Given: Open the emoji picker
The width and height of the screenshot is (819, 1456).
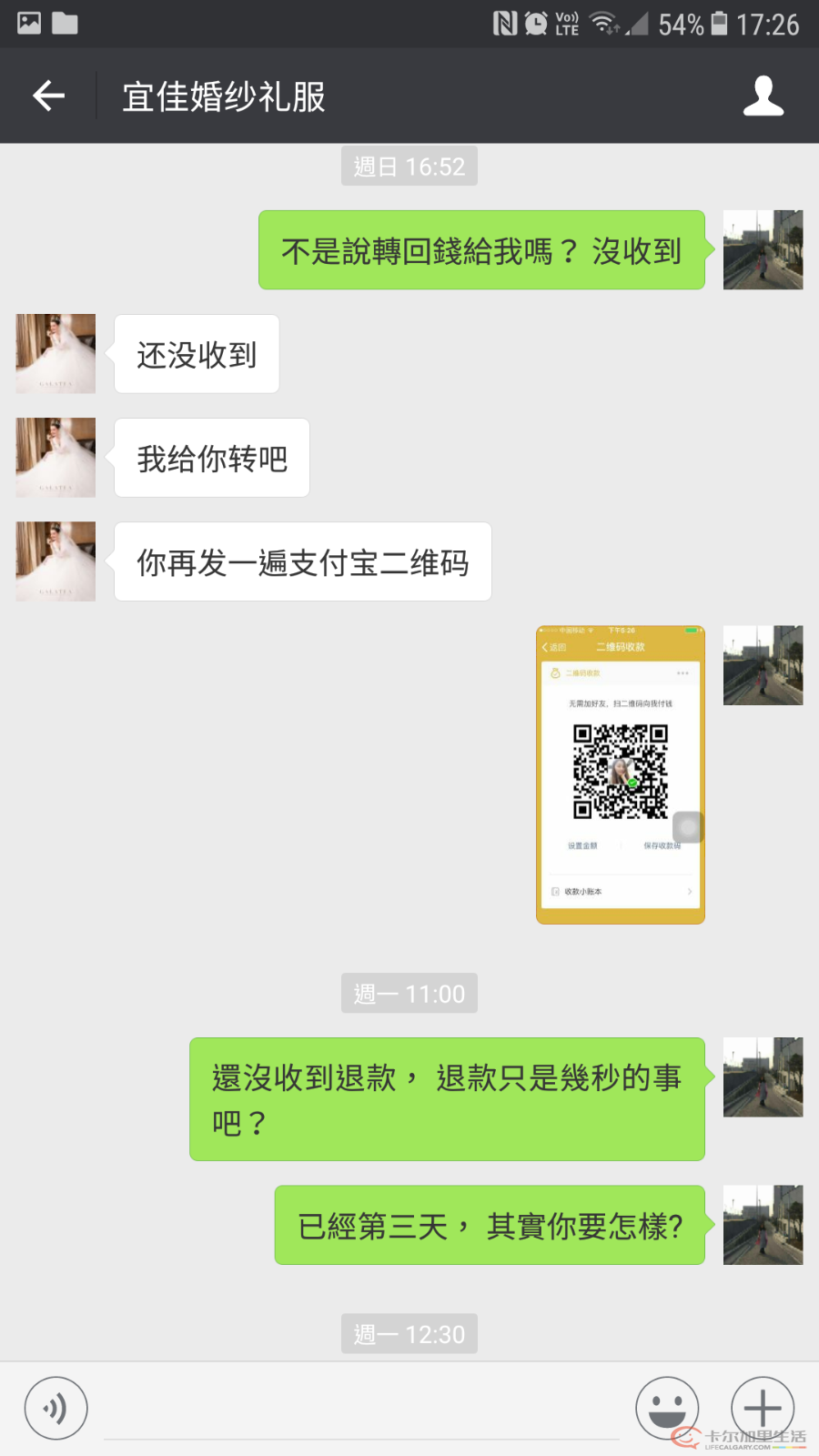Looking at the screenshot, I should click(667, 1409).
